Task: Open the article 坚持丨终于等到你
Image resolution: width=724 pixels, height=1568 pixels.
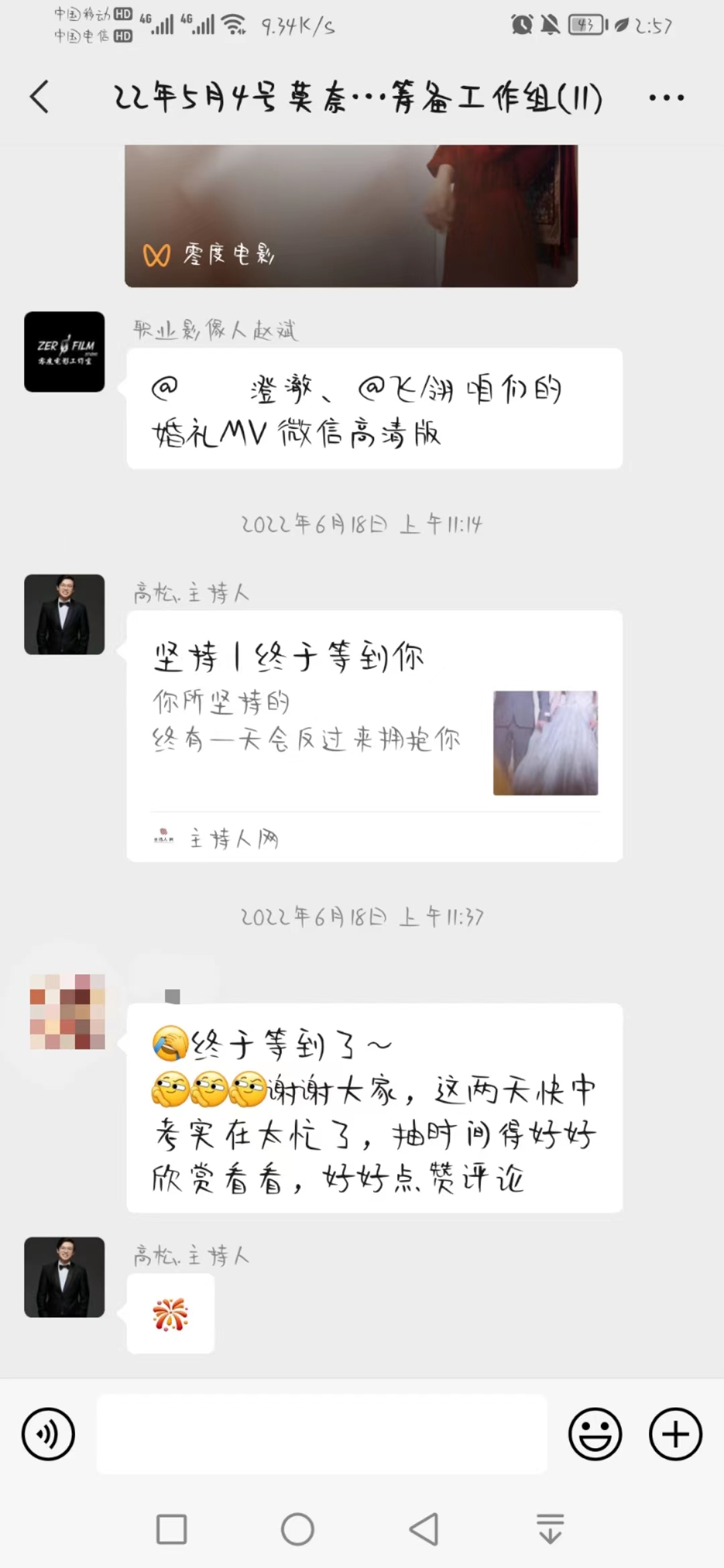Action: click(x=375, y=736)
